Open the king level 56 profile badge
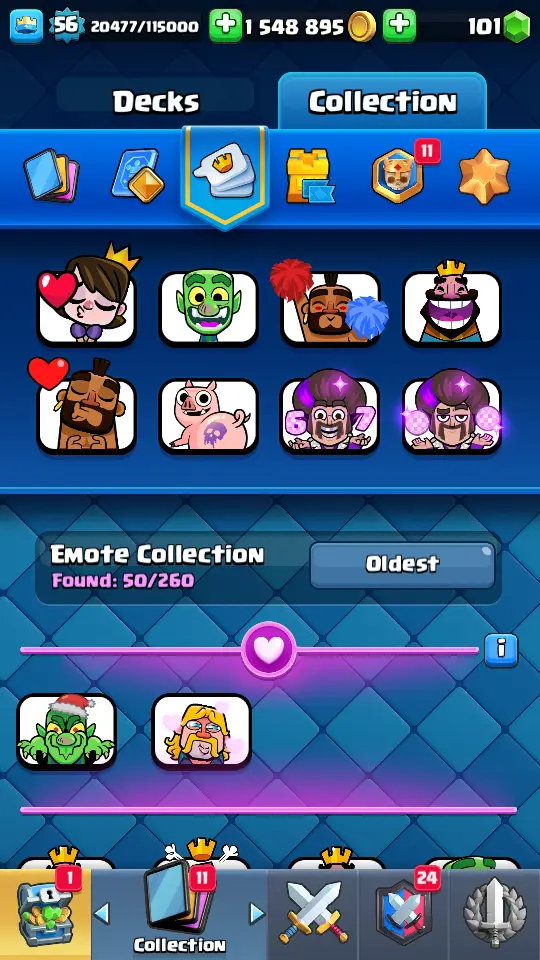540x960 pixels. click(x=66, y=25)
